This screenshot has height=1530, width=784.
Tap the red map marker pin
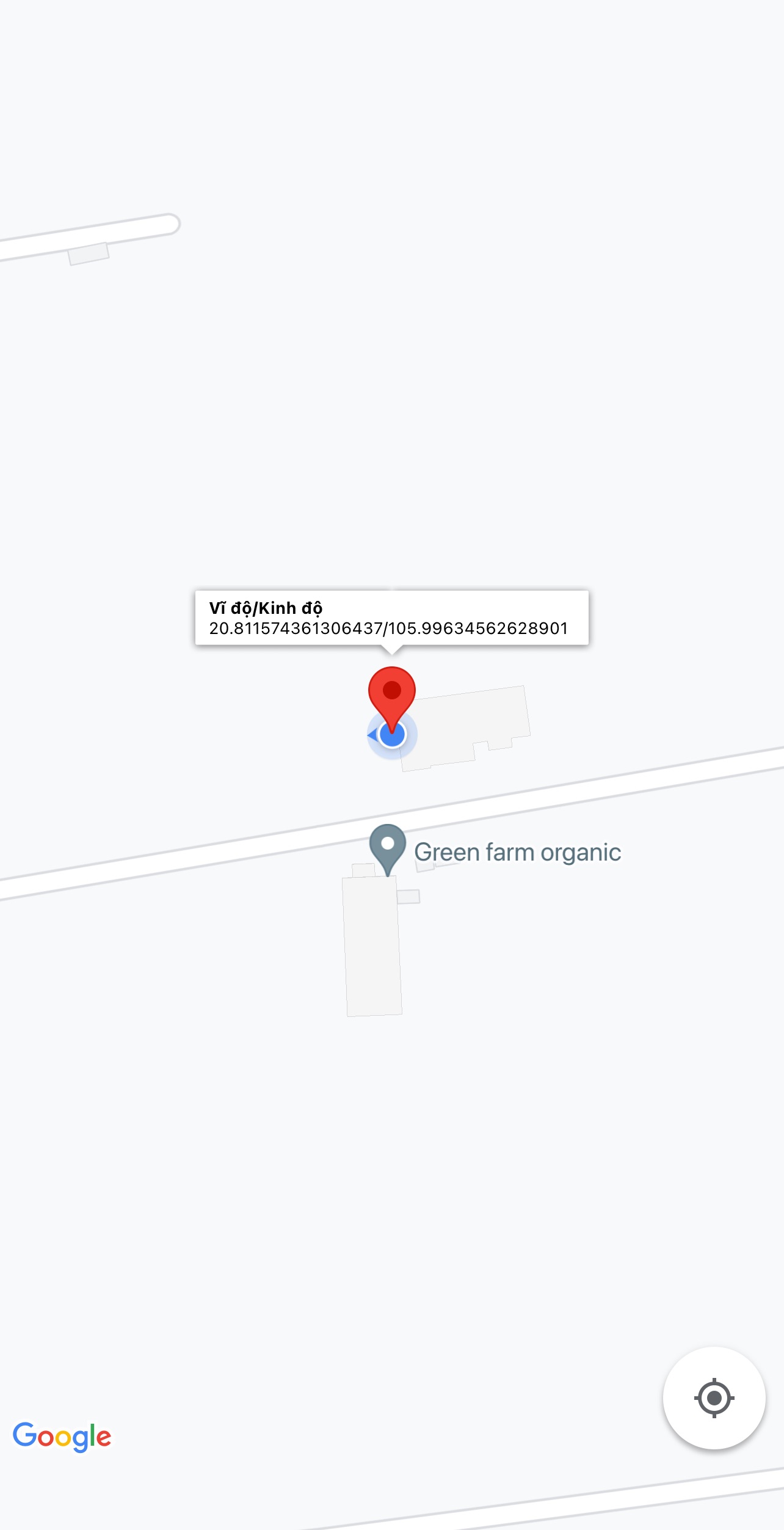coord(391,693)
